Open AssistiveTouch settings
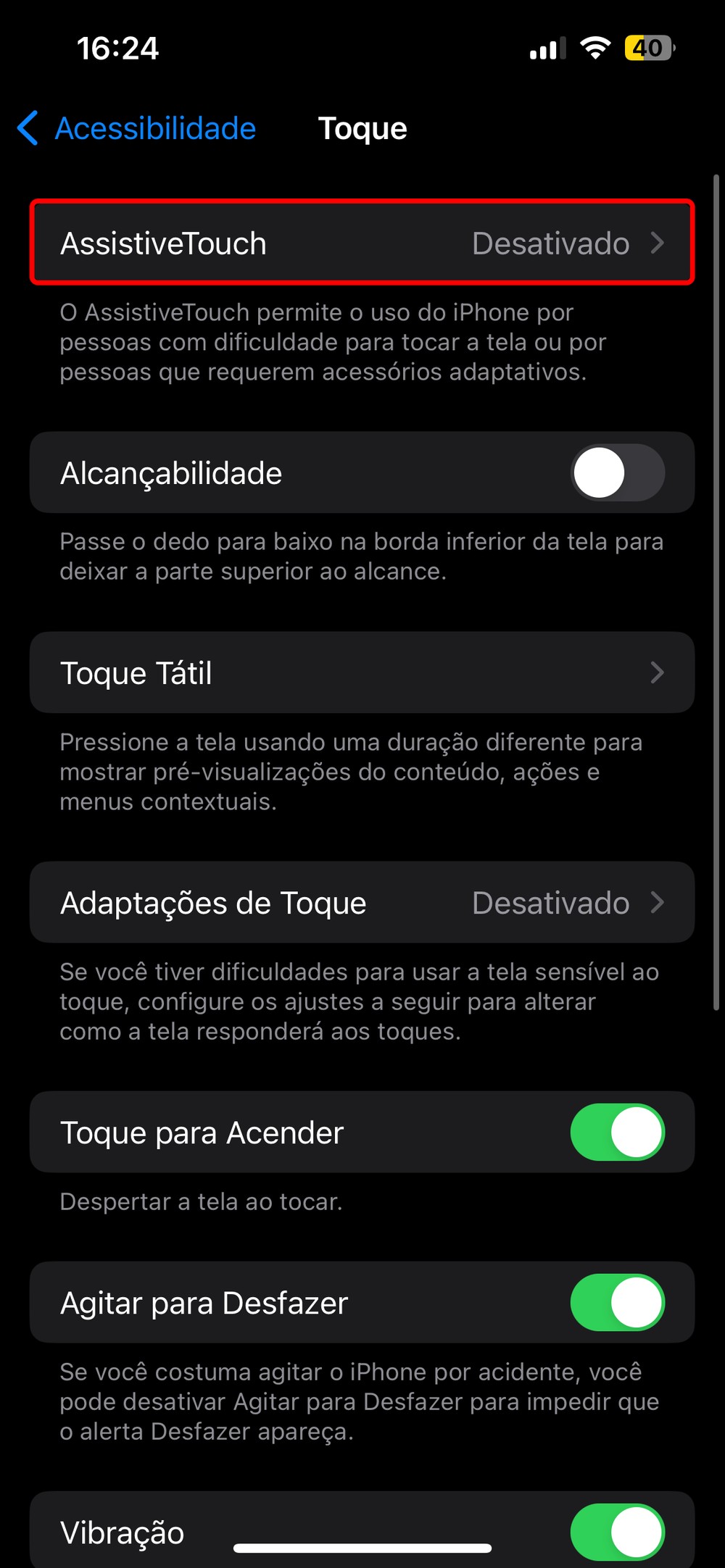 click(x=362, y=243)
